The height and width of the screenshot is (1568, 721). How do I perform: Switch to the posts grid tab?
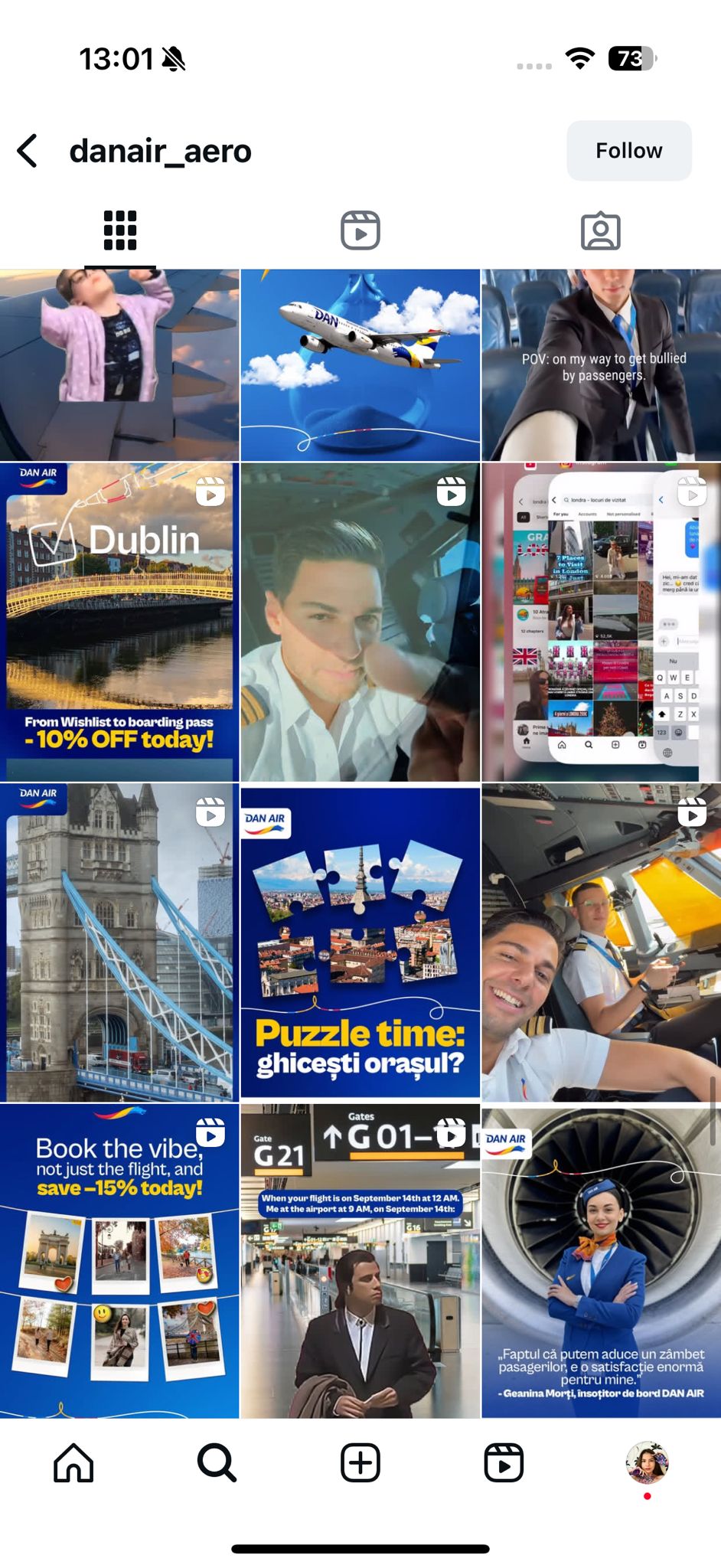click(120, 230)
